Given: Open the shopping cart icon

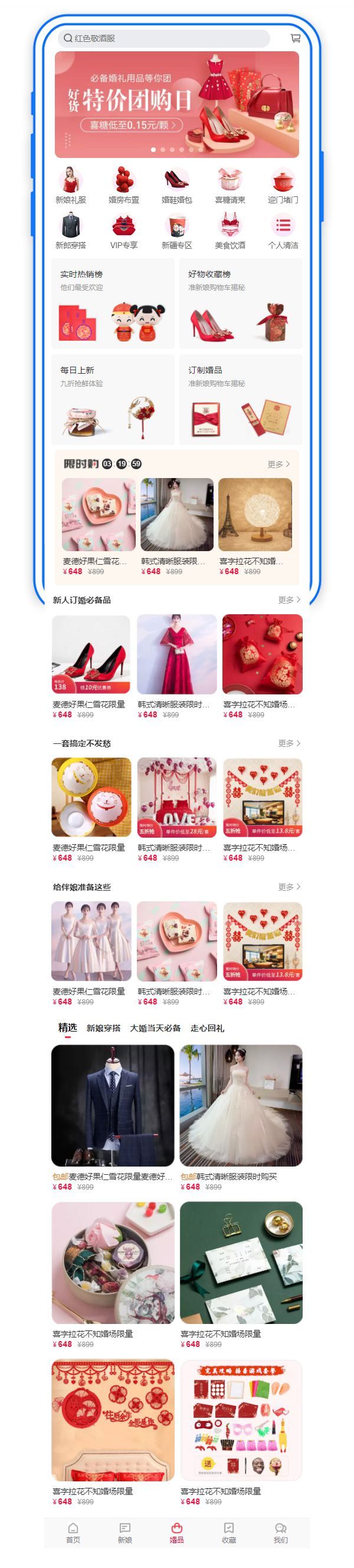Looking at the screenshot, I should [x=296, y=38].
